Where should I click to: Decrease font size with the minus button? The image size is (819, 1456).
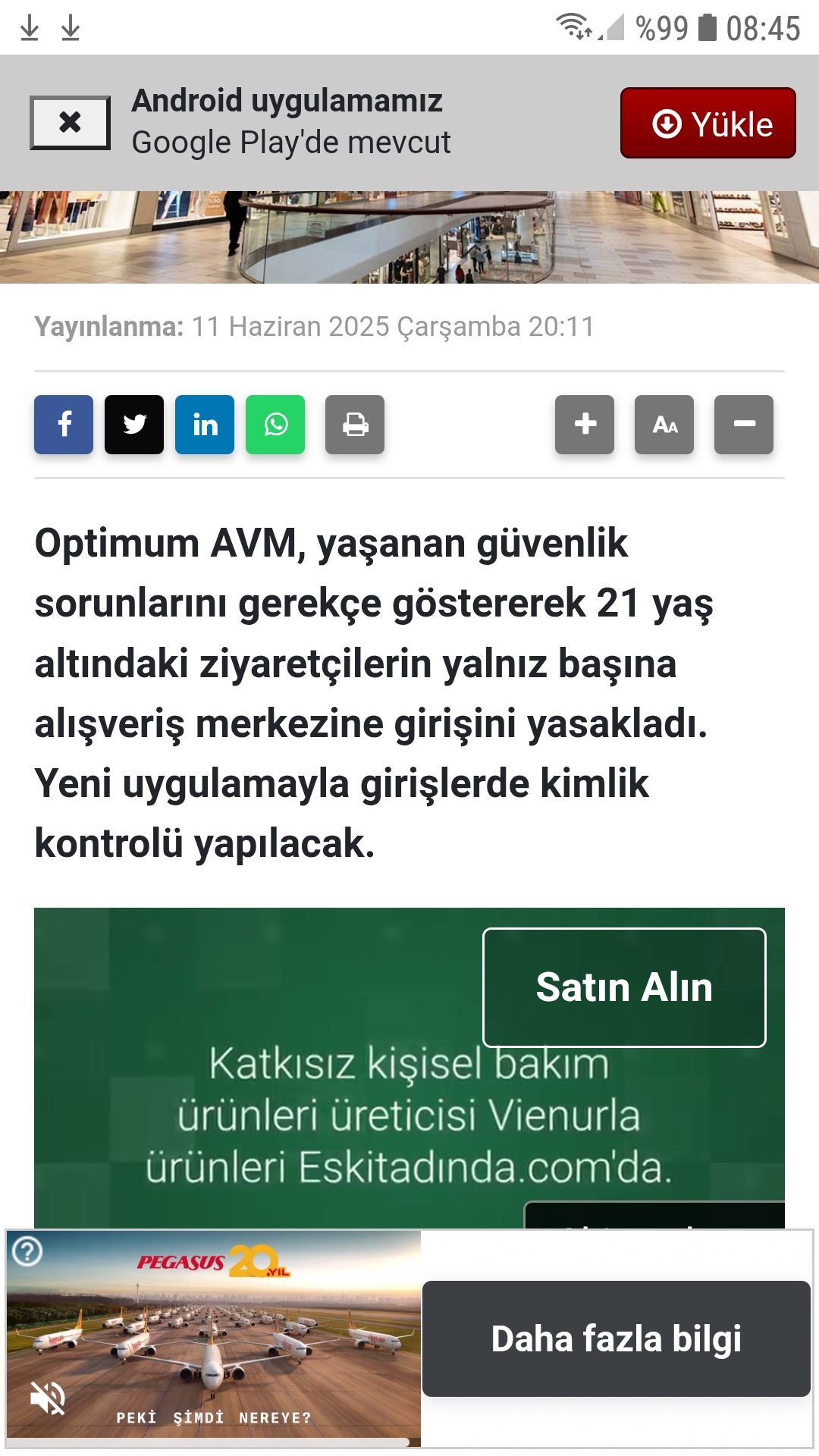coord(744,425)
